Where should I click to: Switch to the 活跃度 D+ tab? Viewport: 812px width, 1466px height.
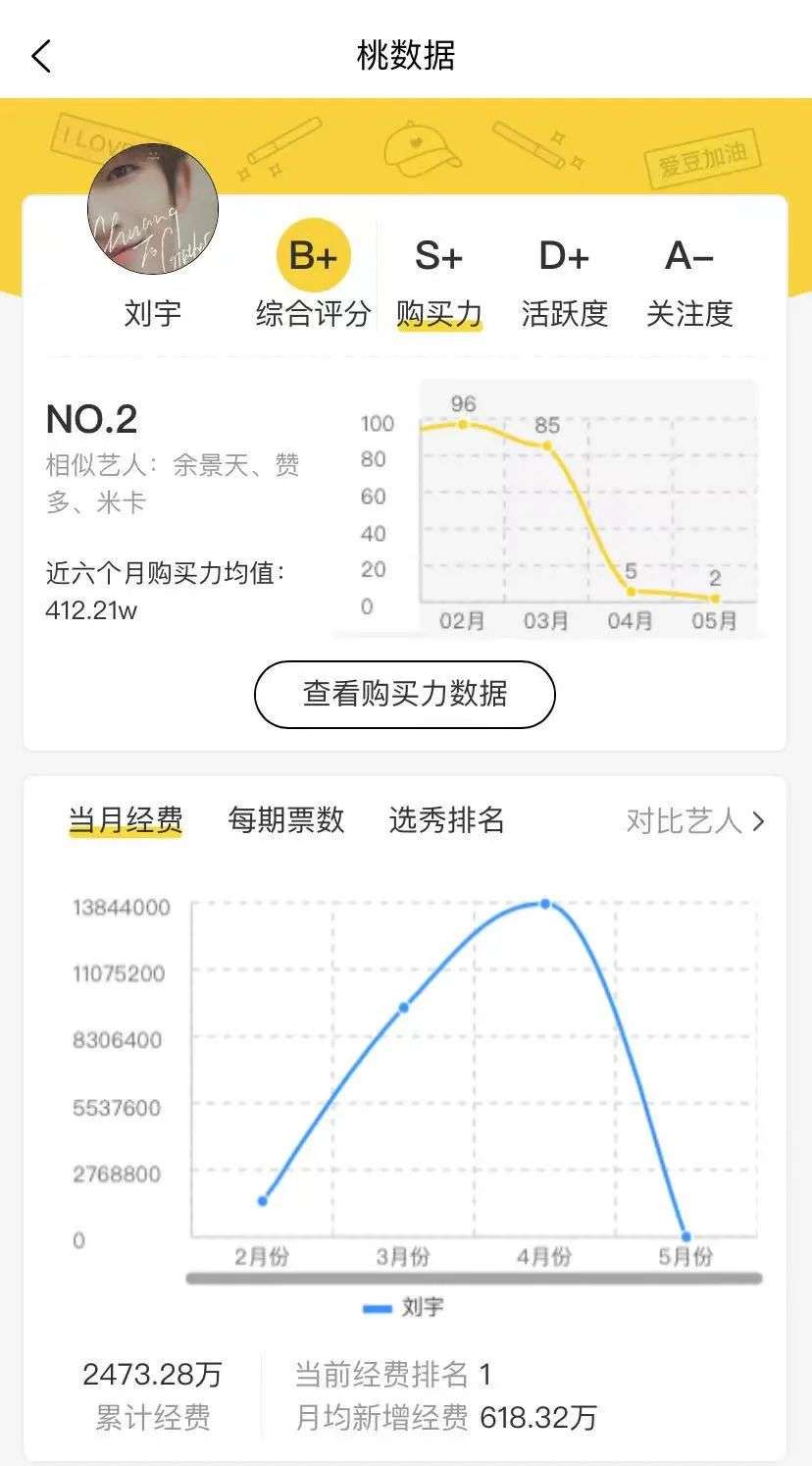(564, 282)
